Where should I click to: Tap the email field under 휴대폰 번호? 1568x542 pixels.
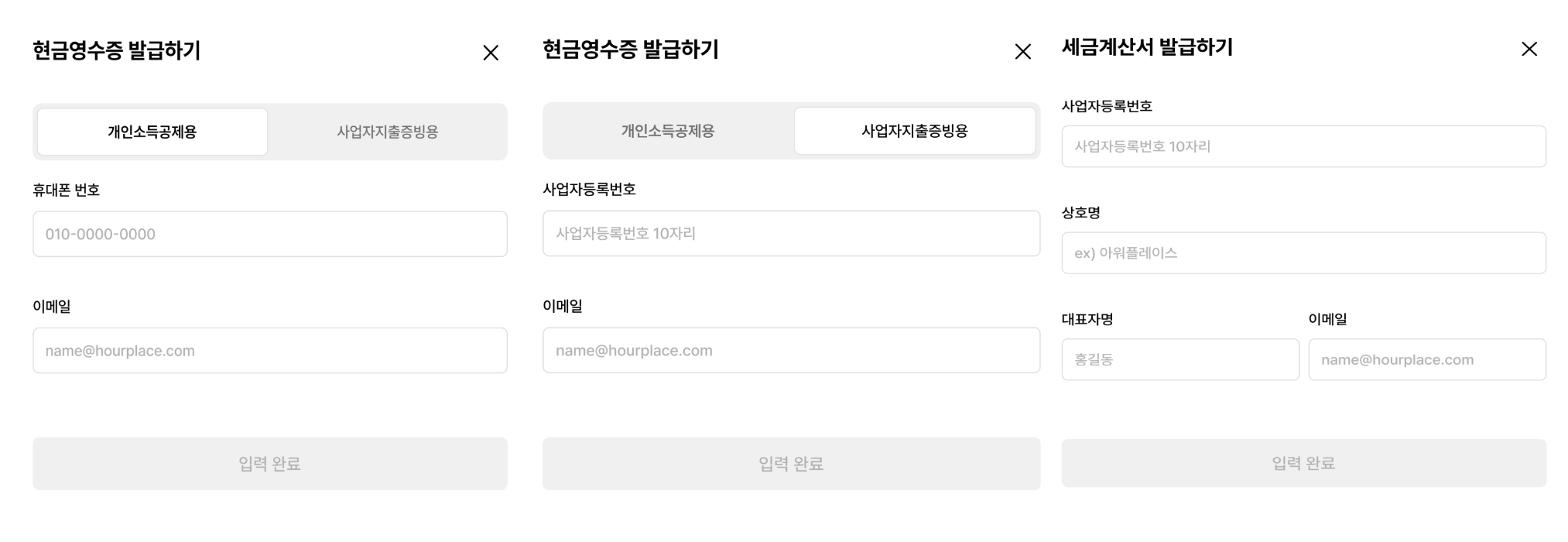[269, 351]
